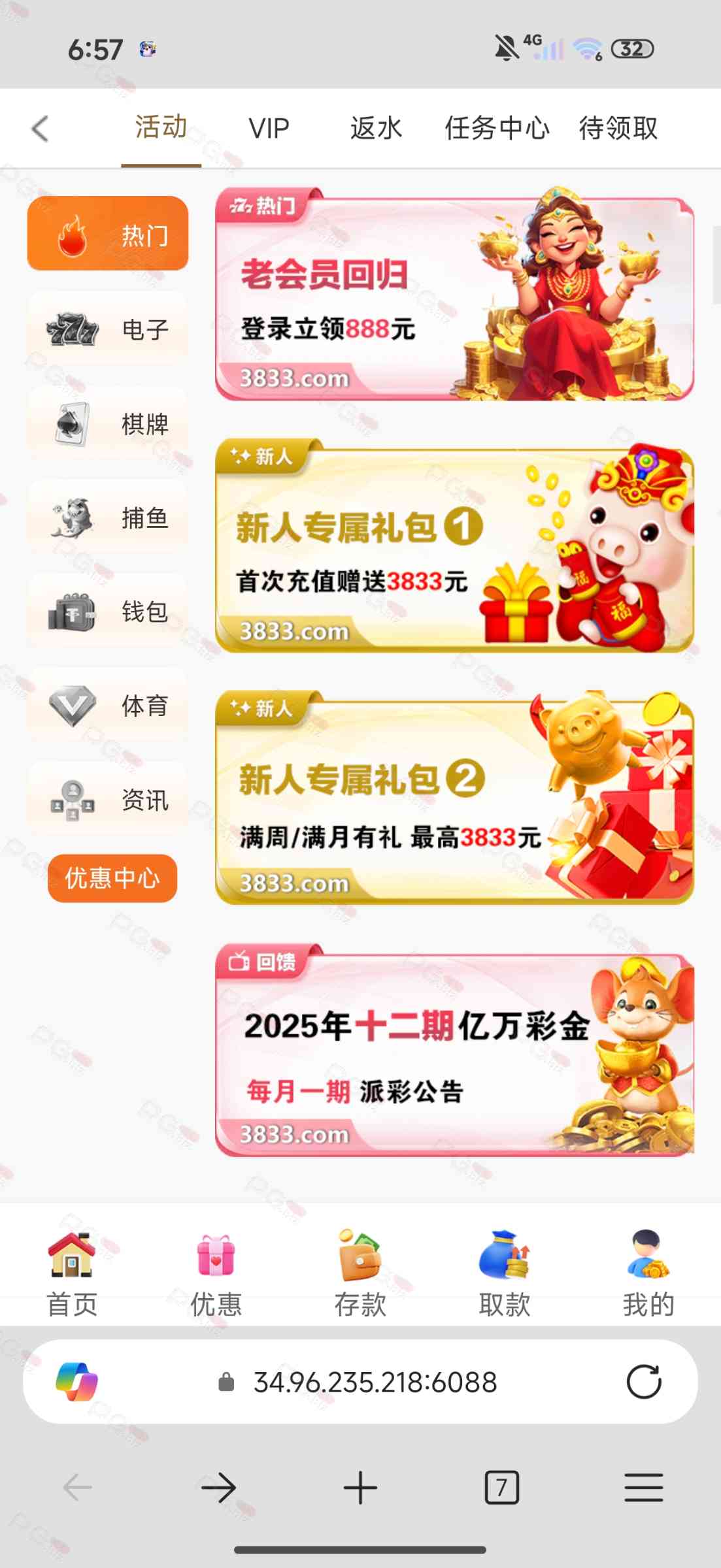The height and width of the screenshot is (1568, 721).
Task: Tap the 优惠中心 button
Action: (x=112, y=878)
